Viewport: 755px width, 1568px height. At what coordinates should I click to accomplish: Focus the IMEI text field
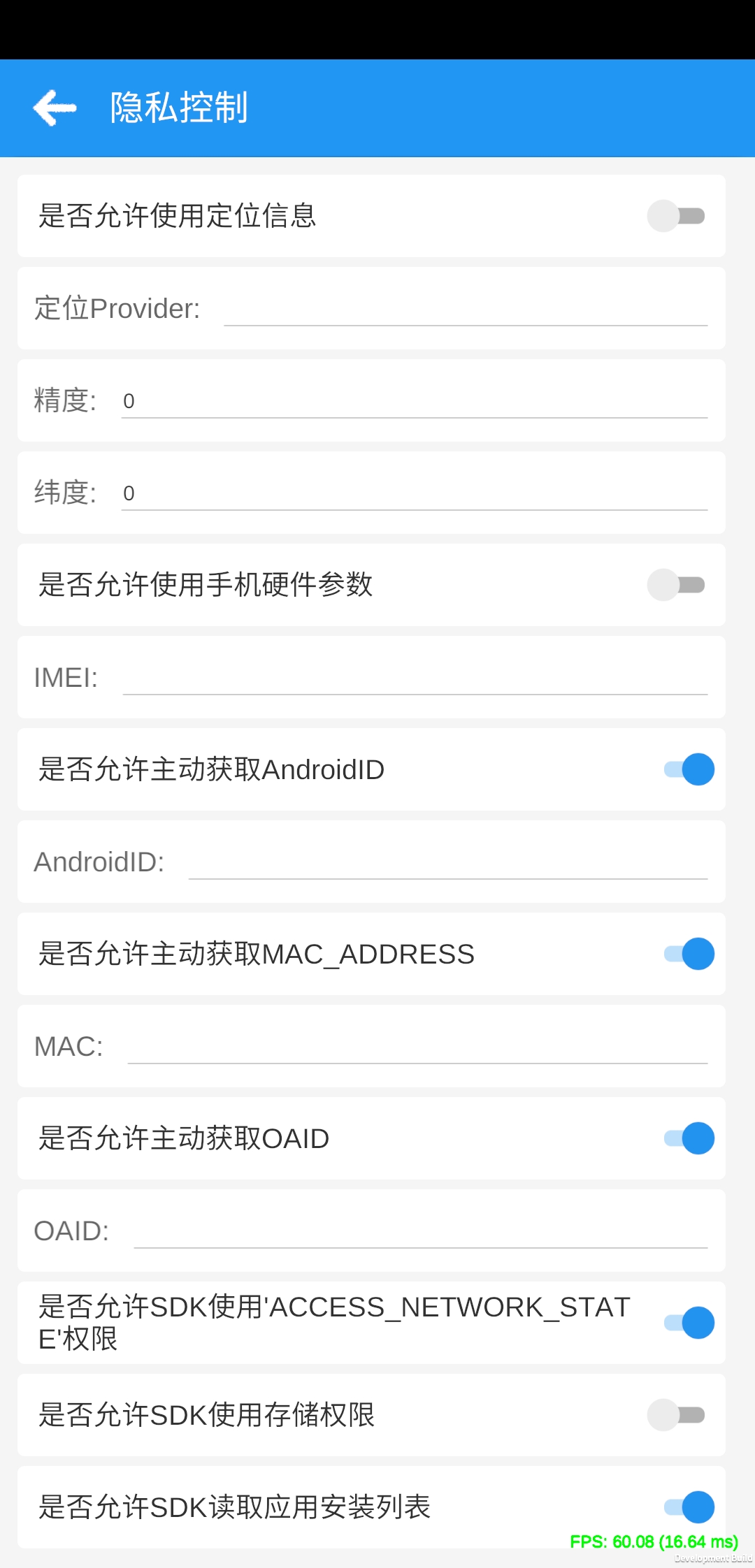tap(415, 678)
